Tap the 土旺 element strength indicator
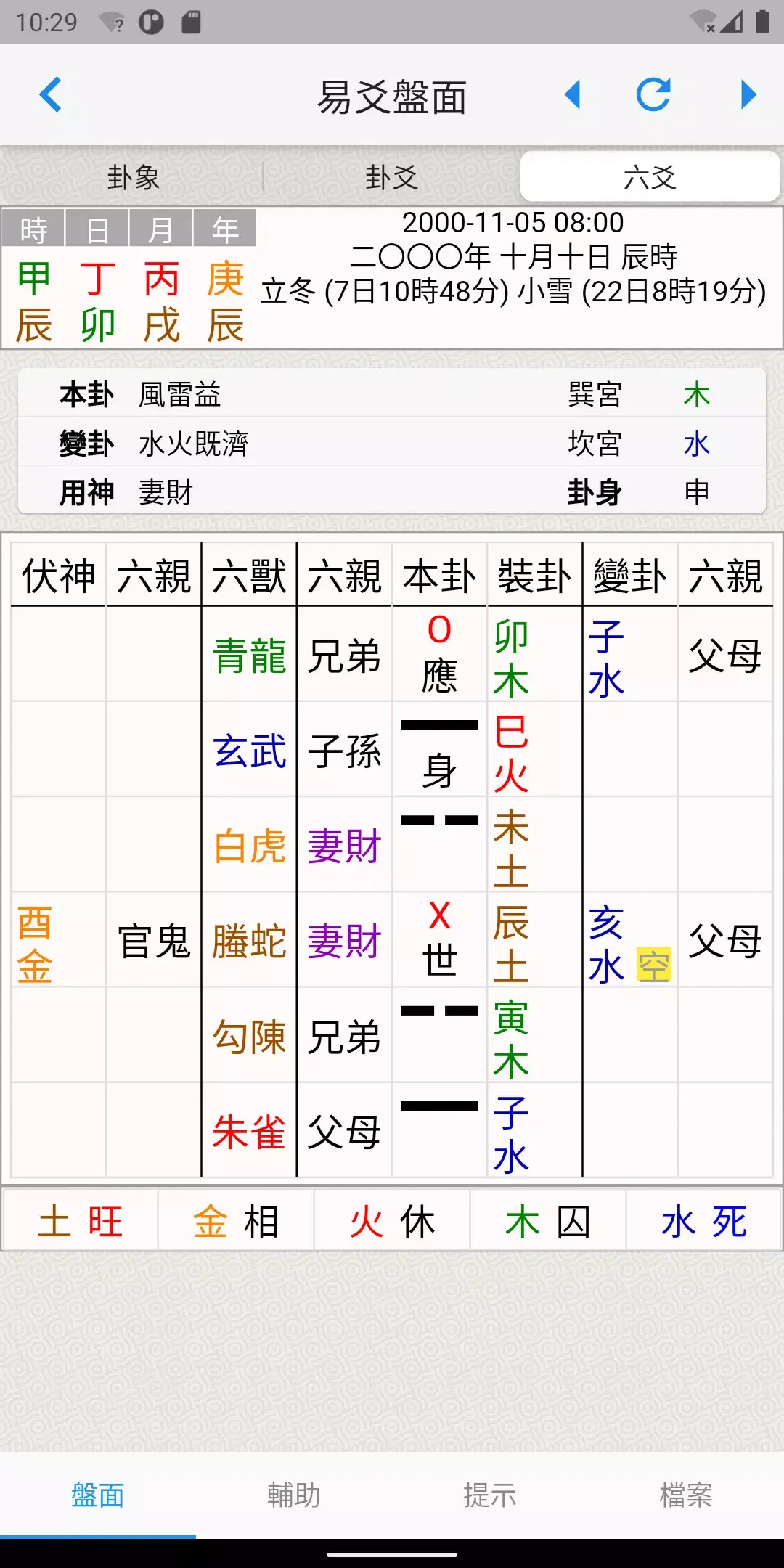The height and width of the screenshot is (1568, 784). pos(80,1220)
